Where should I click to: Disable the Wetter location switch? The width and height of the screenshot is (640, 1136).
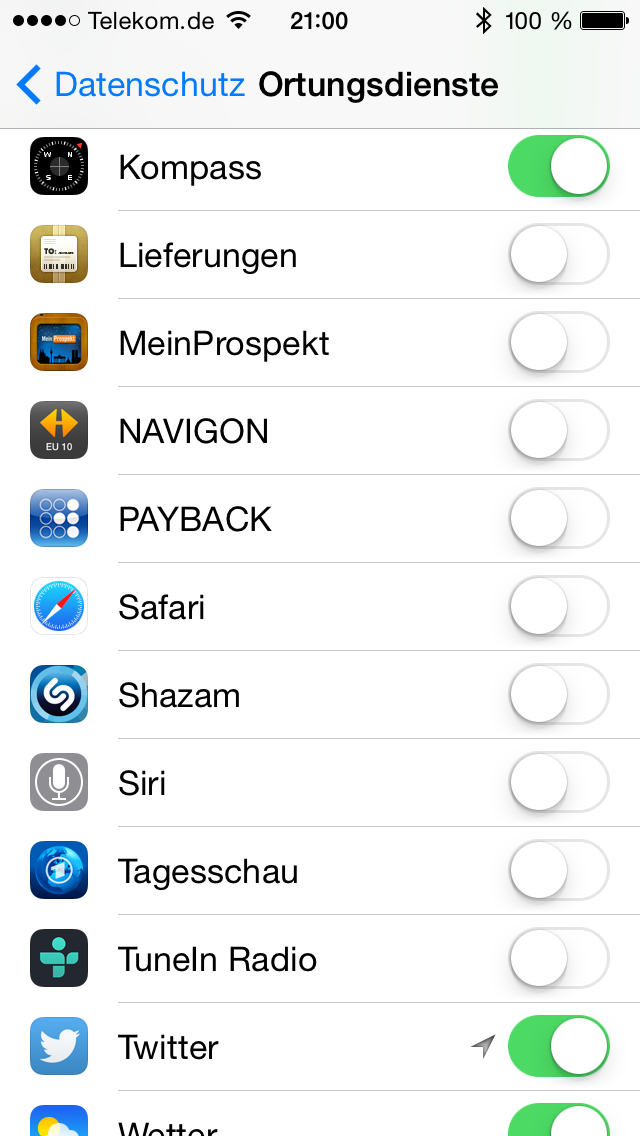[x=559, y=1120]
